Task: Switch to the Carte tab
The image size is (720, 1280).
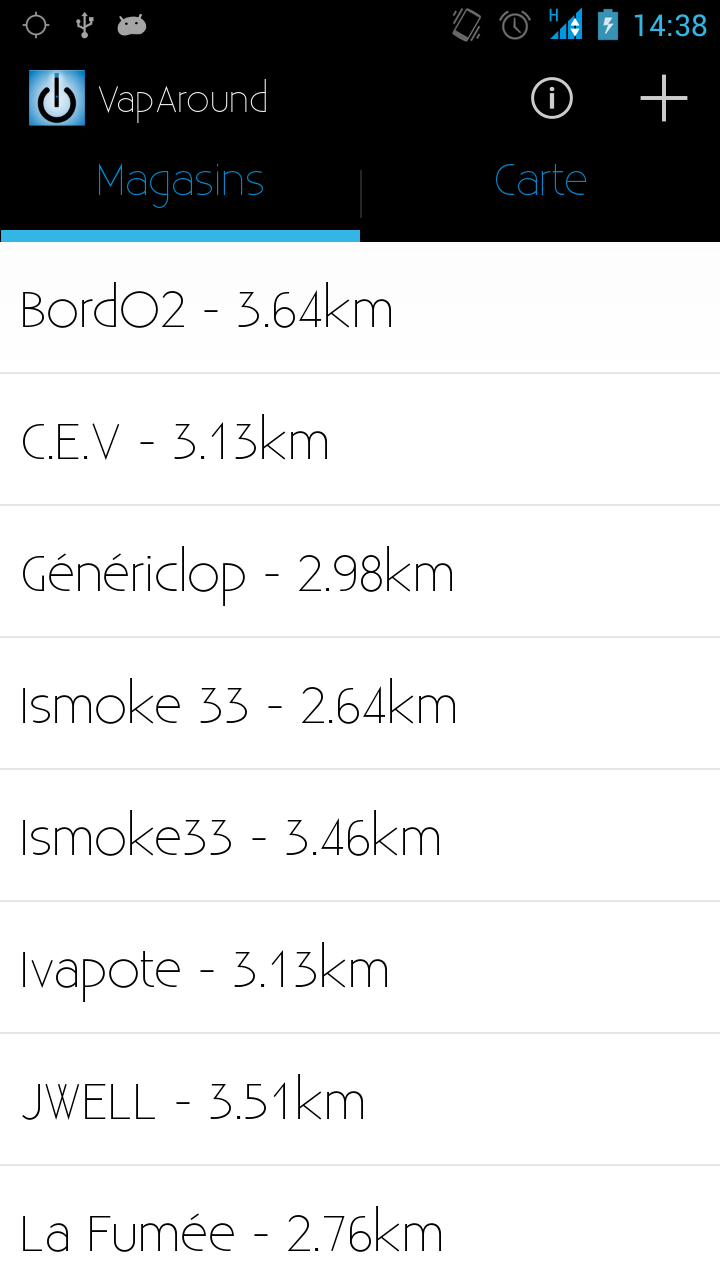Action: pyautogui.click(x=540, y=182)
